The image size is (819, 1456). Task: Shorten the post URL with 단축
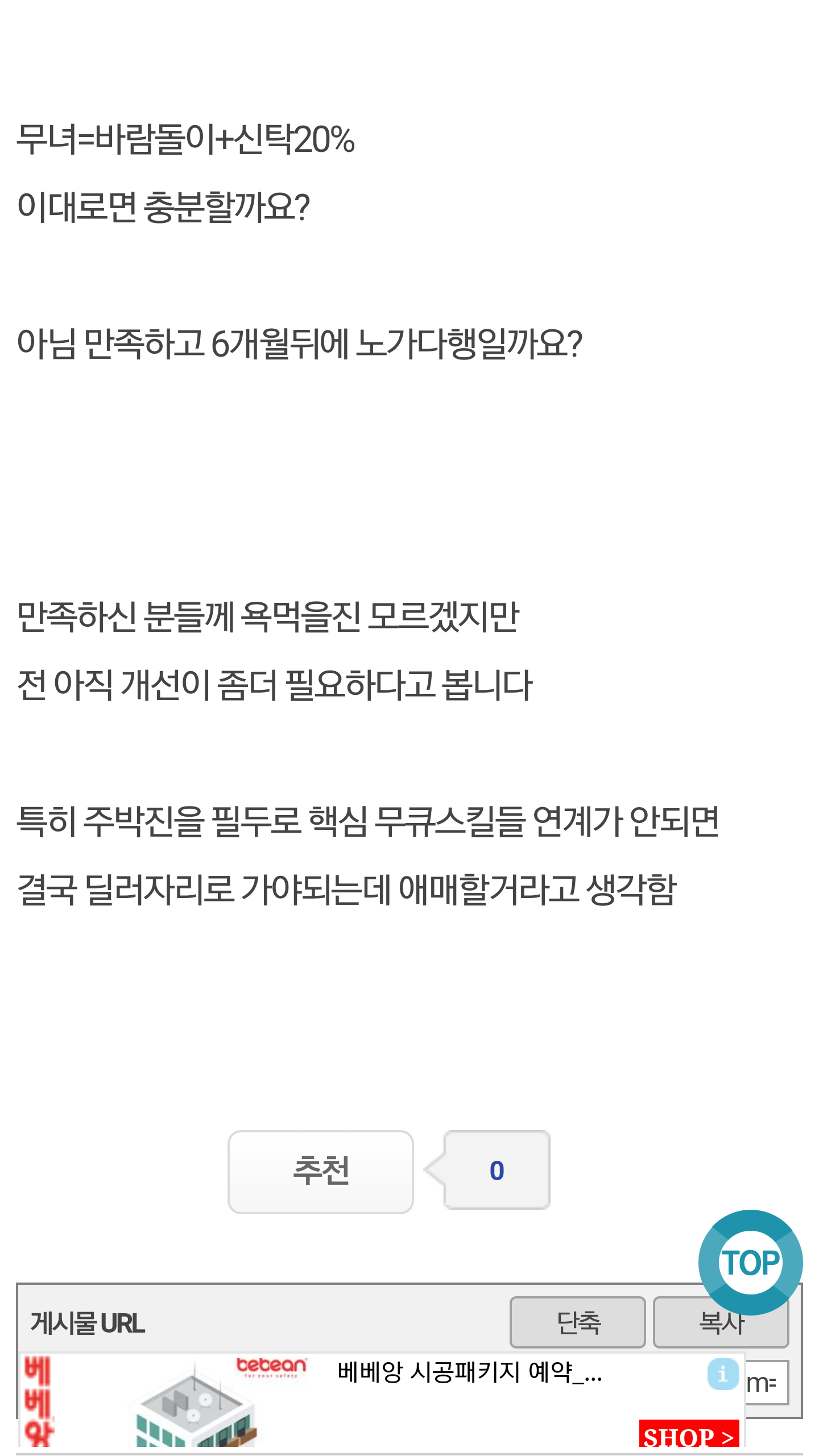(577, 1322)
